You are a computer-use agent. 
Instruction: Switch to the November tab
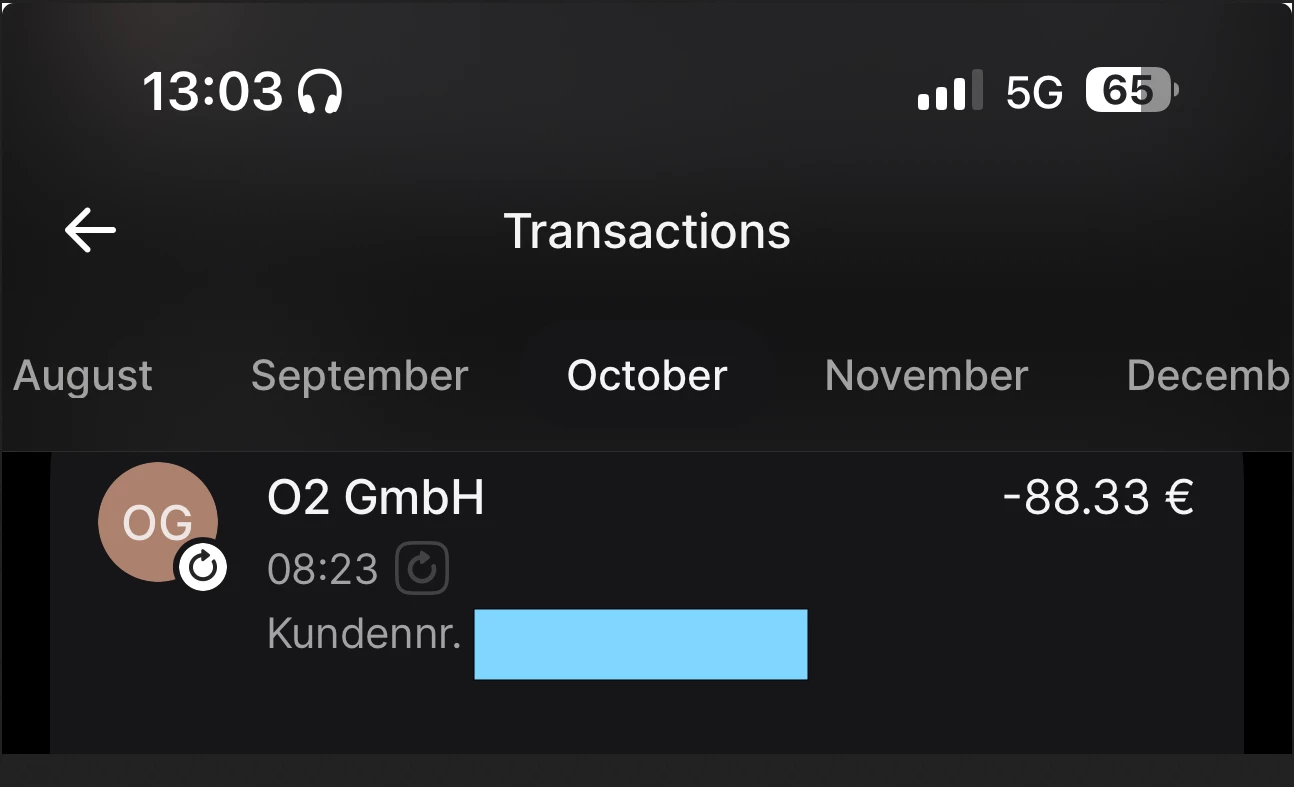click(x=926, y=376)
